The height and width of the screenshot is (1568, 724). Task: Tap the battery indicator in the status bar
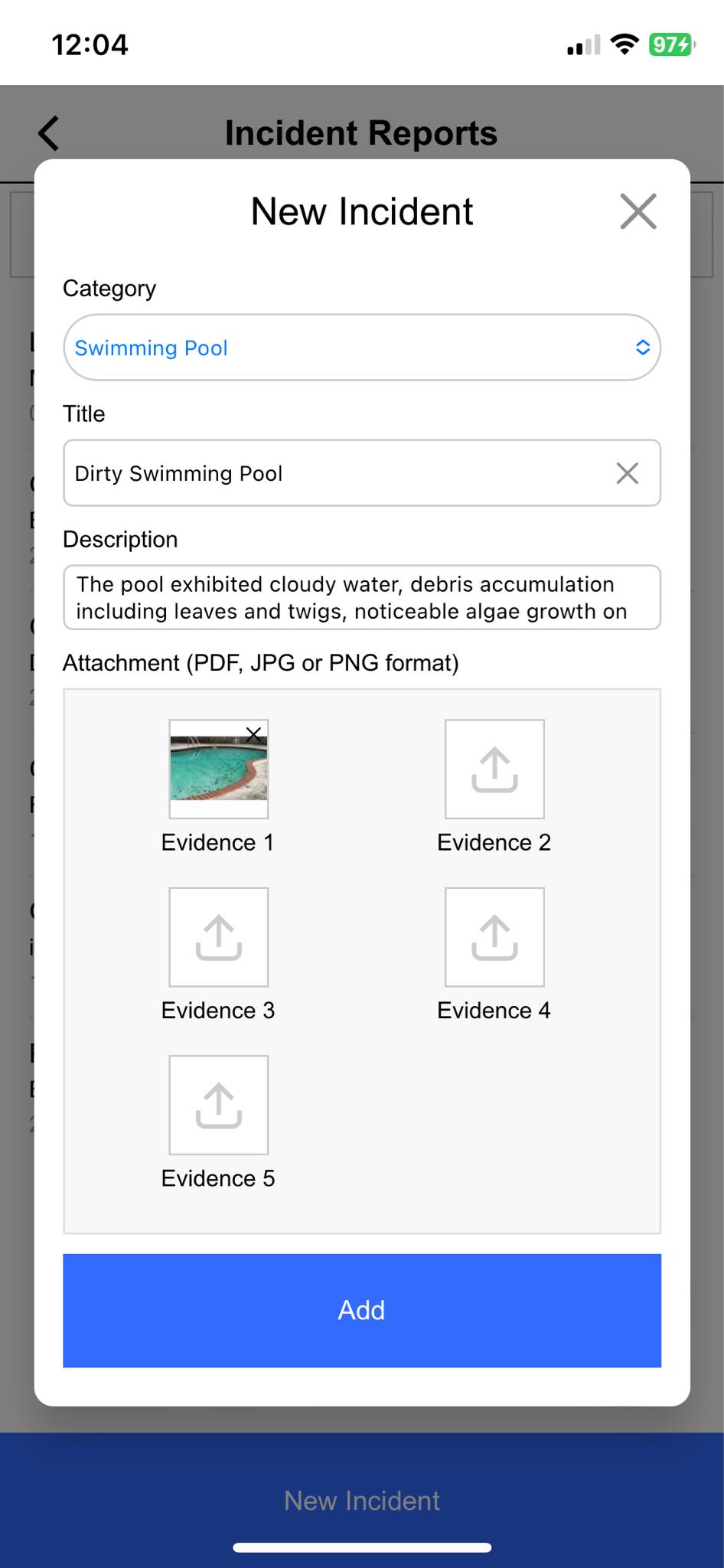671,44
